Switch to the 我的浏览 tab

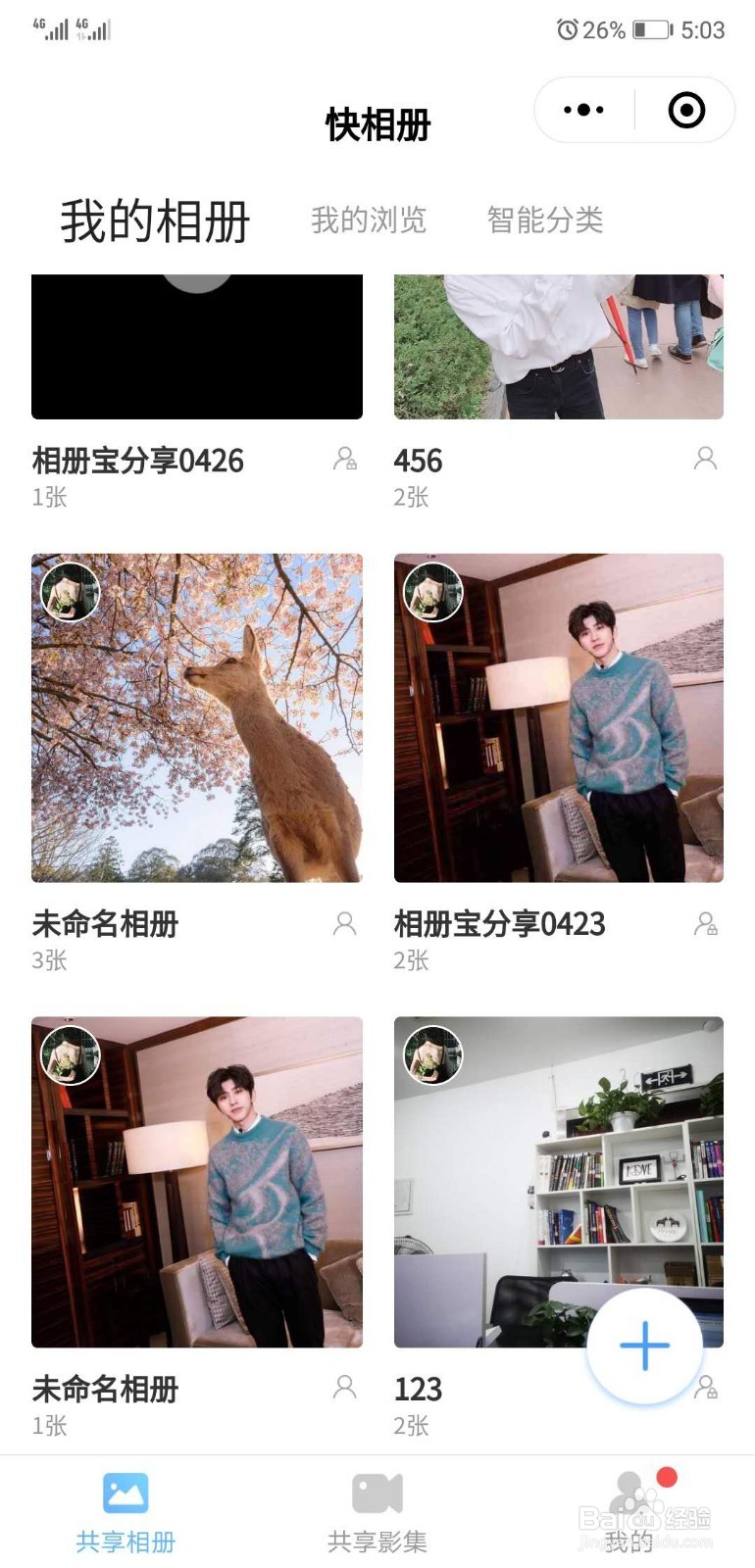coord(368,221)
